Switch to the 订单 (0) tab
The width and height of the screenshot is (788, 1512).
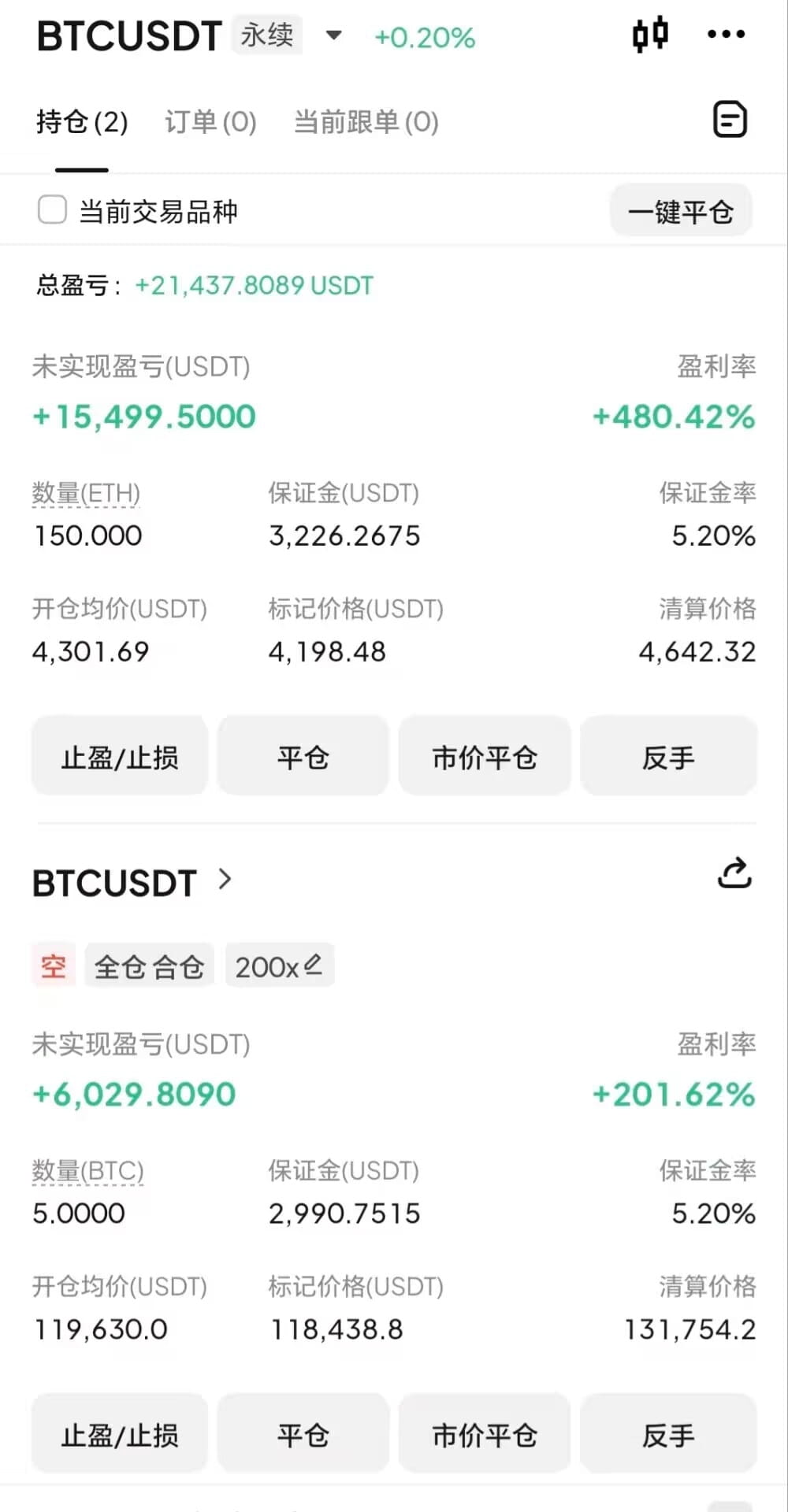(x=210, y=122)
